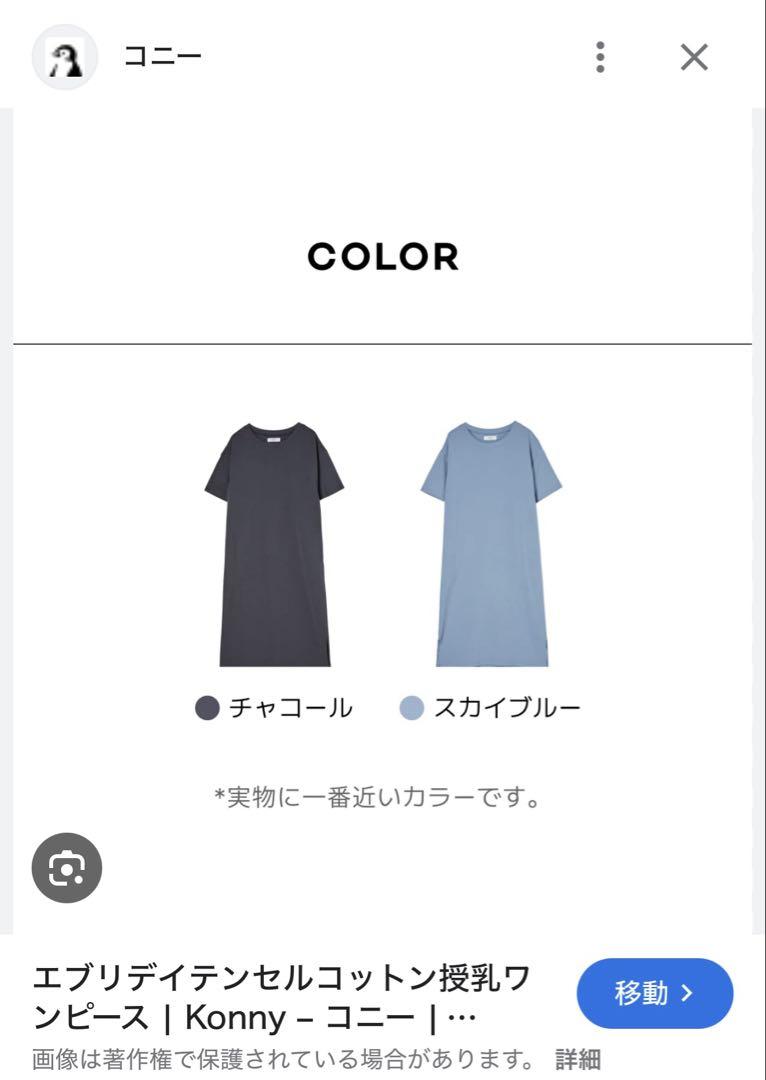Tap the blue 移動 button

(x=655, y=993)
